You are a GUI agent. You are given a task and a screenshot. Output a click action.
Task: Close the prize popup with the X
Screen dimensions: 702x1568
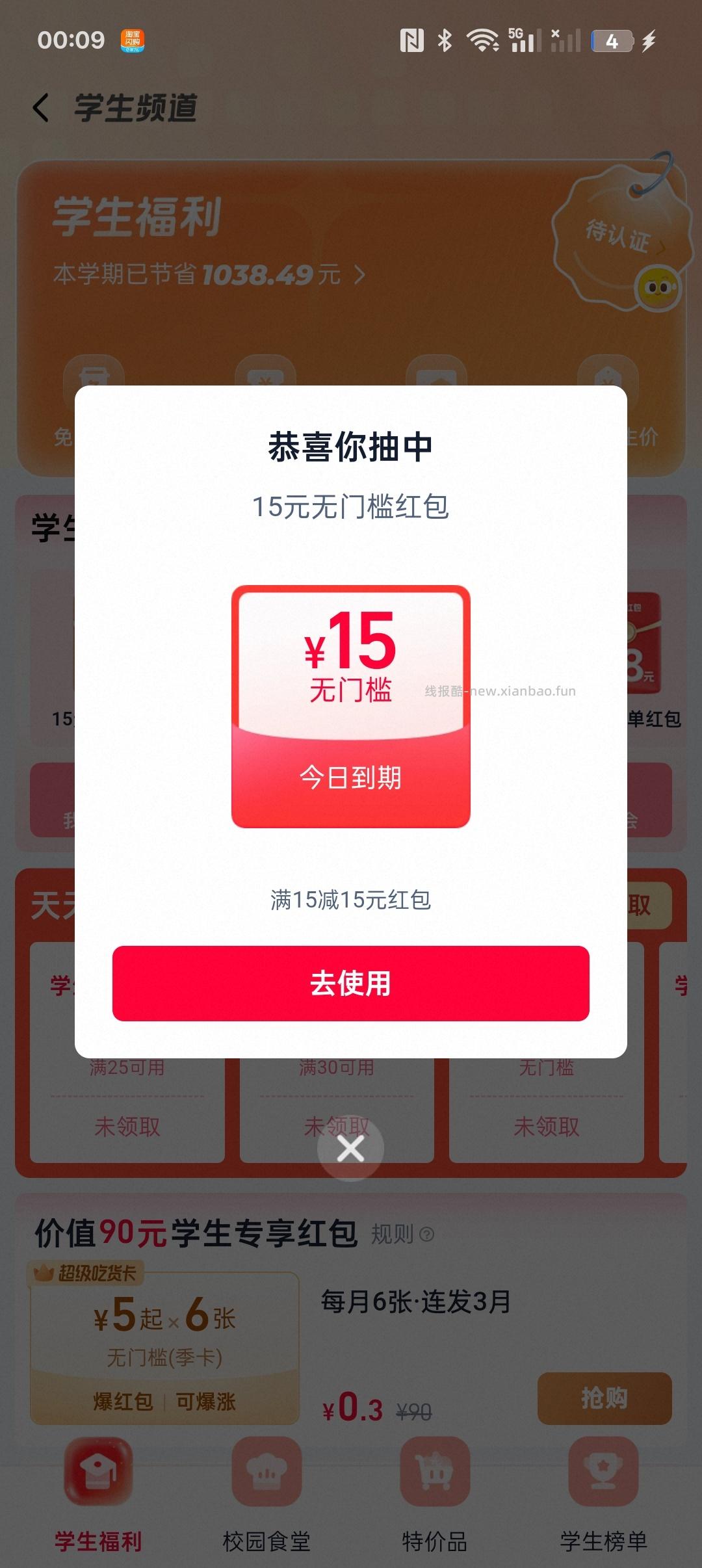[351, 1148]
